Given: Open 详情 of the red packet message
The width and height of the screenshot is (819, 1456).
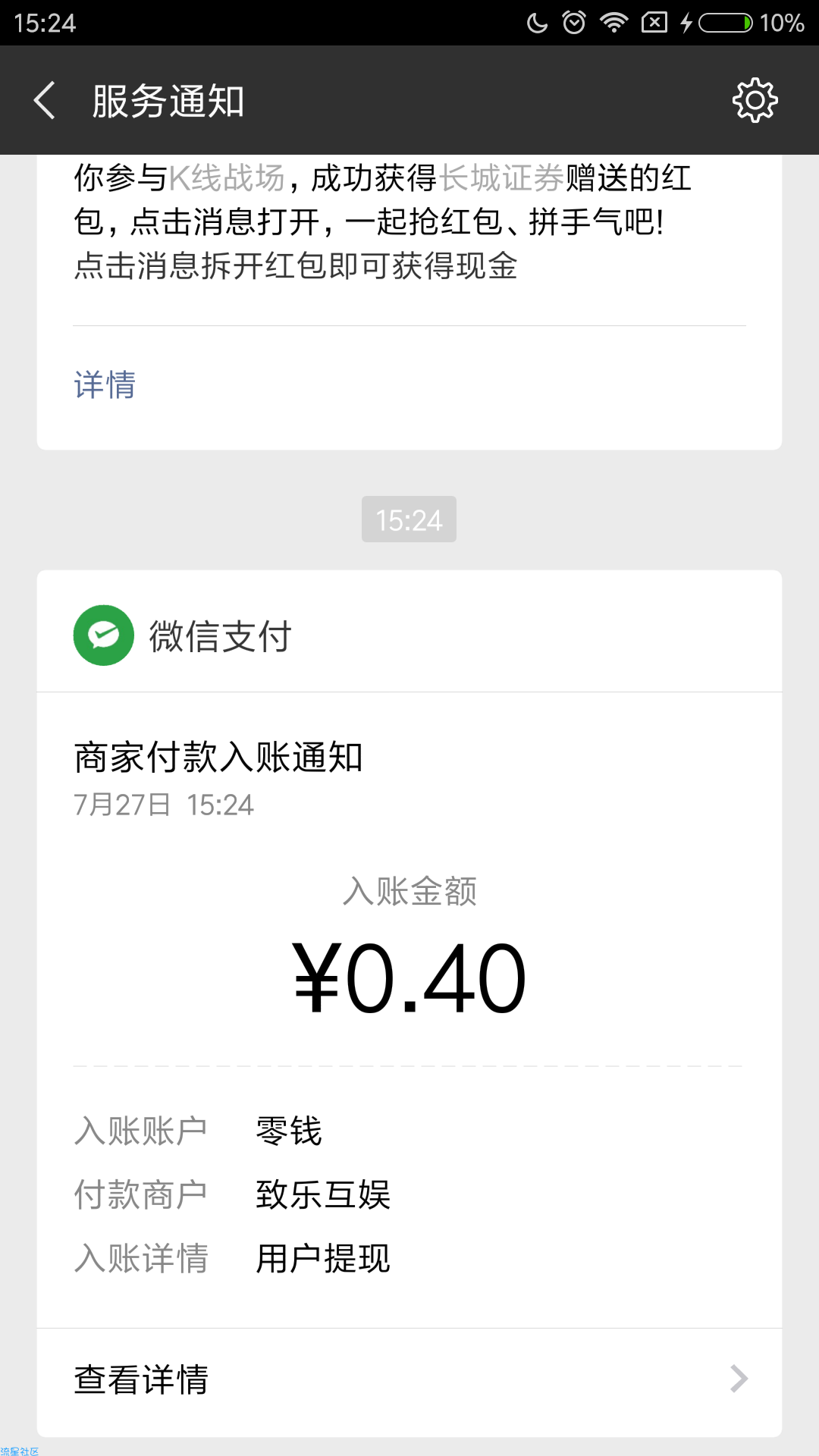Looking at the screenshot, I should click(x=105, y=384).
